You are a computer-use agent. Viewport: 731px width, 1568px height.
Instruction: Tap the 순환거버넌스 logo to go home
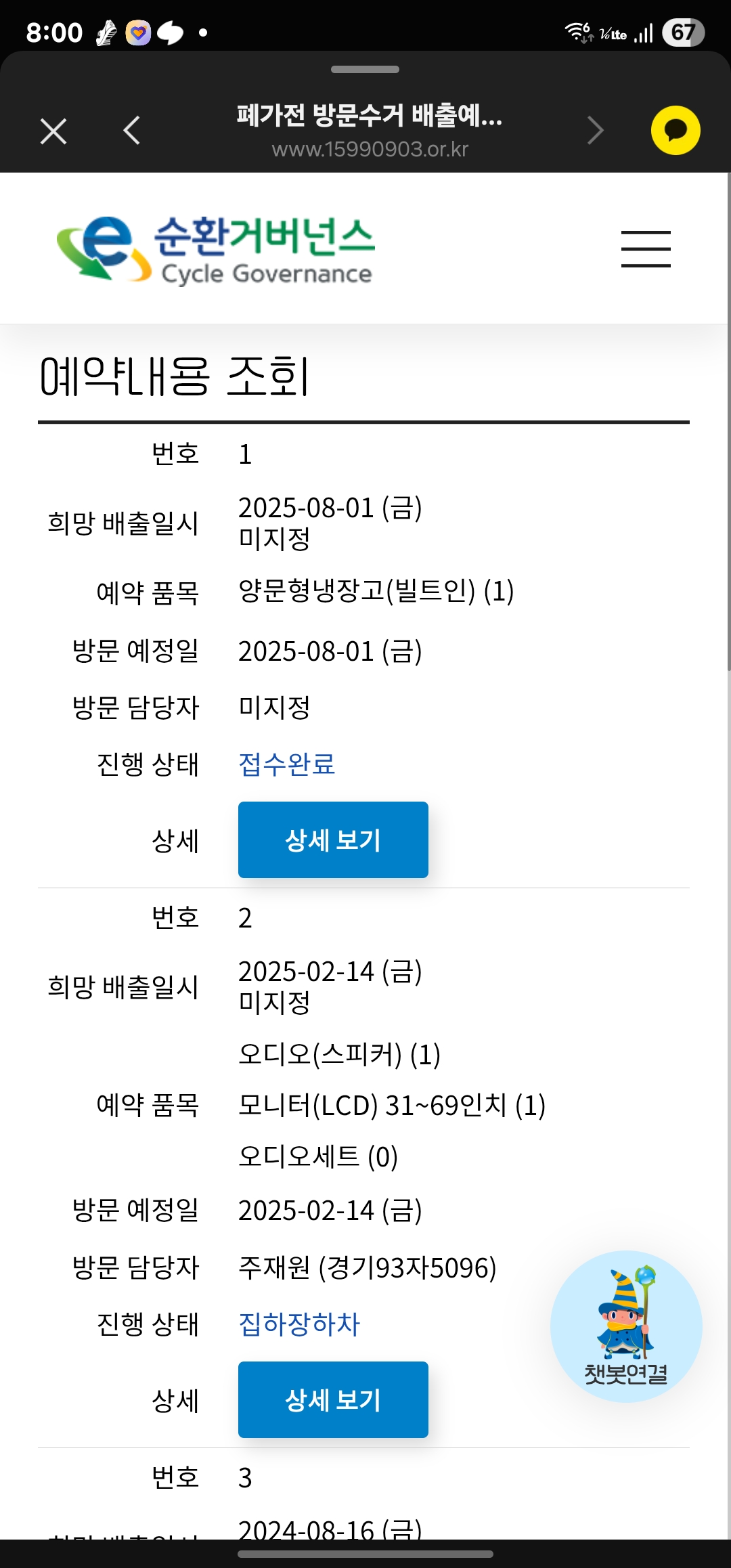click(x=216, y=248)
